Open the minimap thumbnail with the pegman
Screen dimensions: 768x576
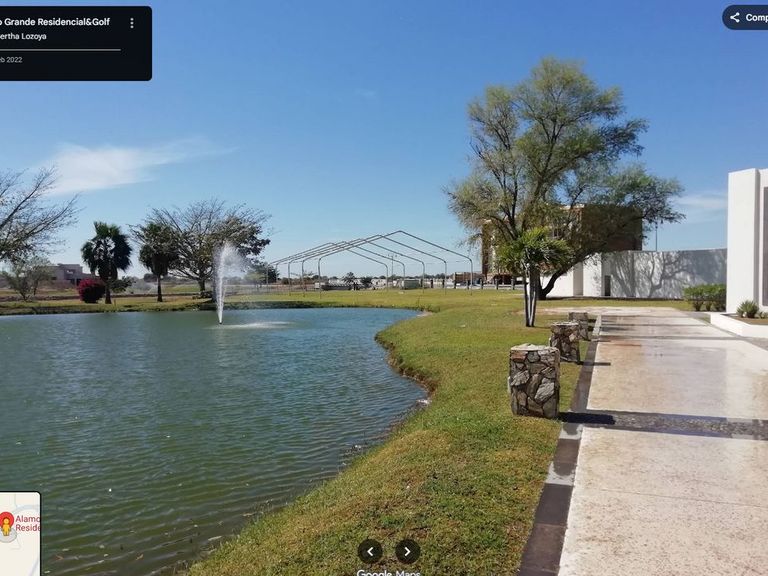20,534
